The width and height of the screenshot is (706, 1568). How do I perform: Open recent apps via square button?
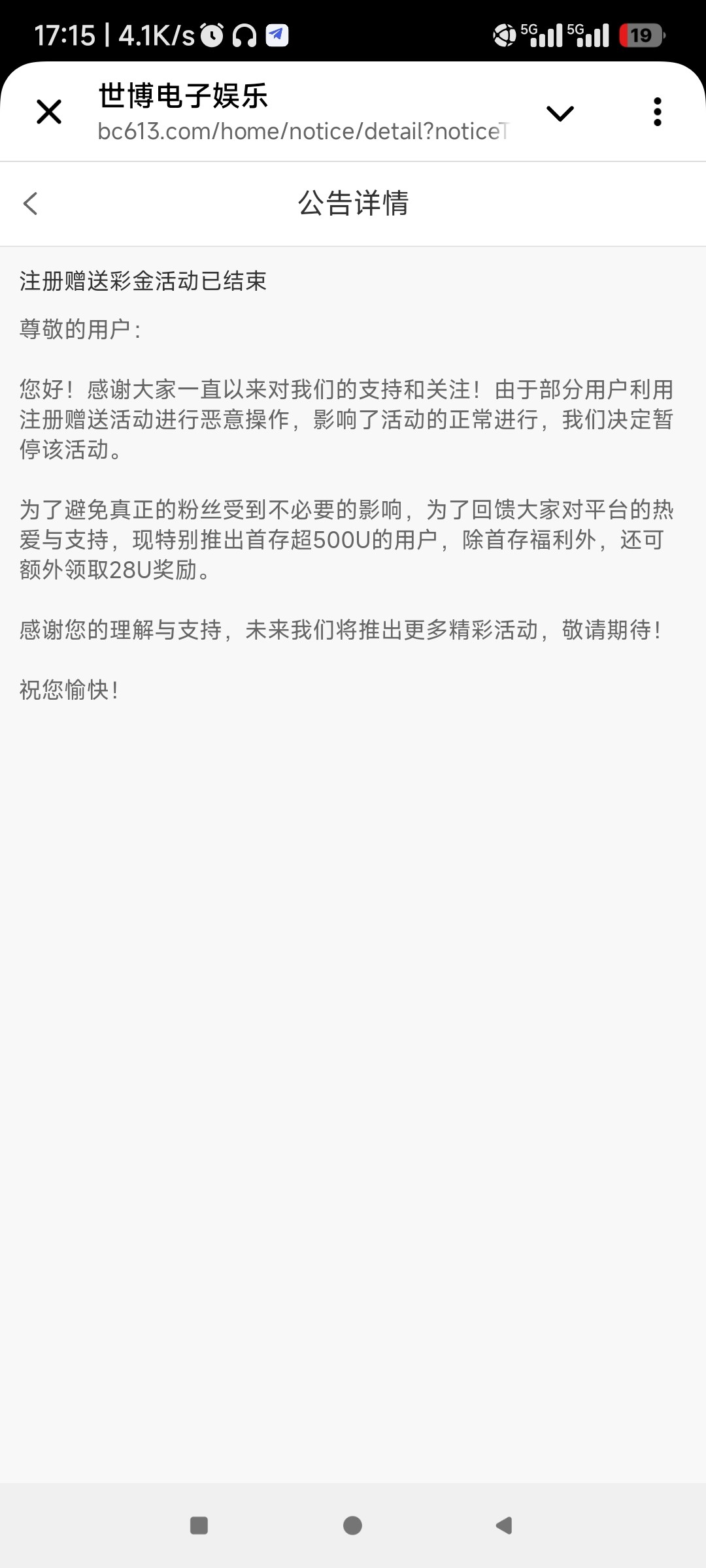[x=199, y=1526]
